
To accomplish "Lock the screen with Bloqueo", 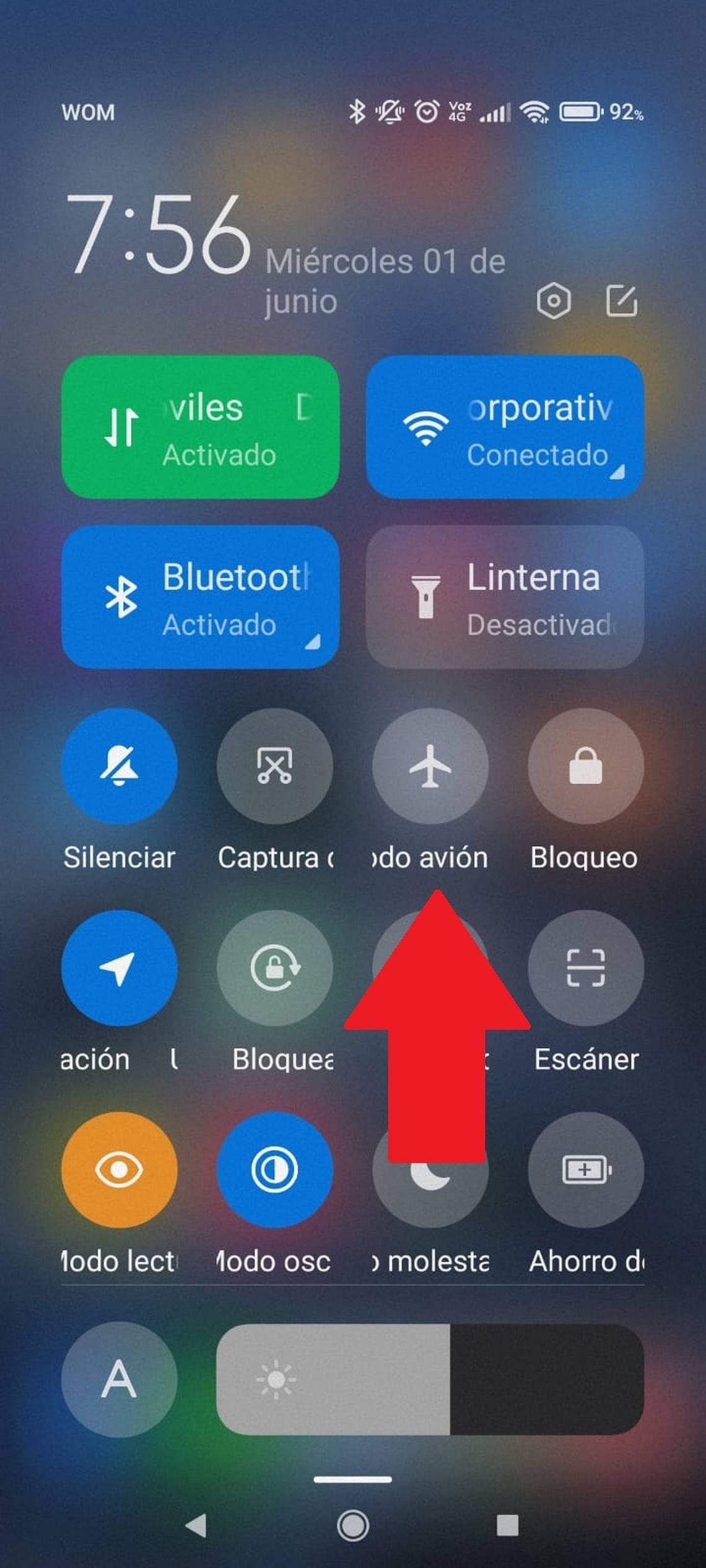I will pyautogui.click(x=585, y=766).
